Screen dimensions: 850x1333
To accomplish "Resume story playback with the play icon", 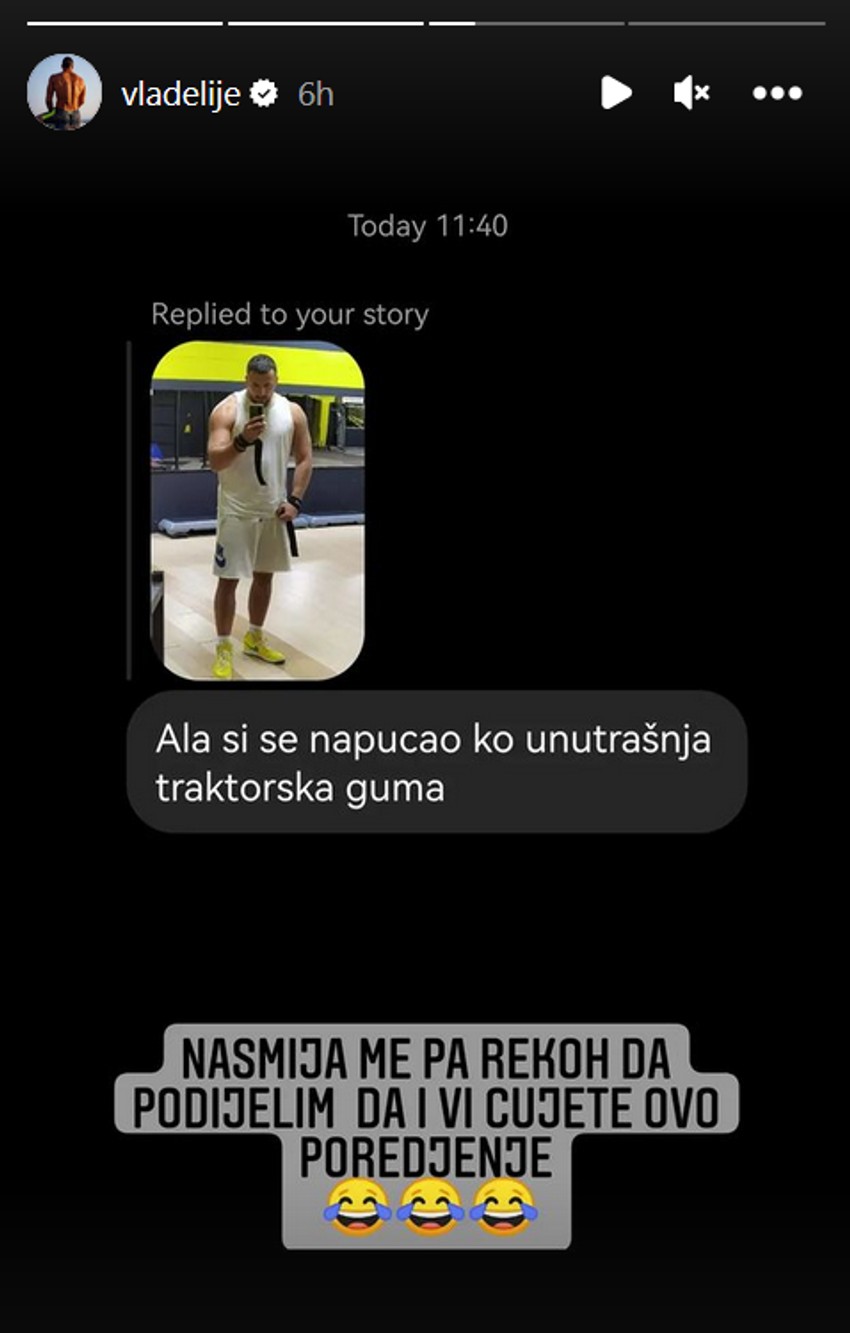I will point(616,93).
